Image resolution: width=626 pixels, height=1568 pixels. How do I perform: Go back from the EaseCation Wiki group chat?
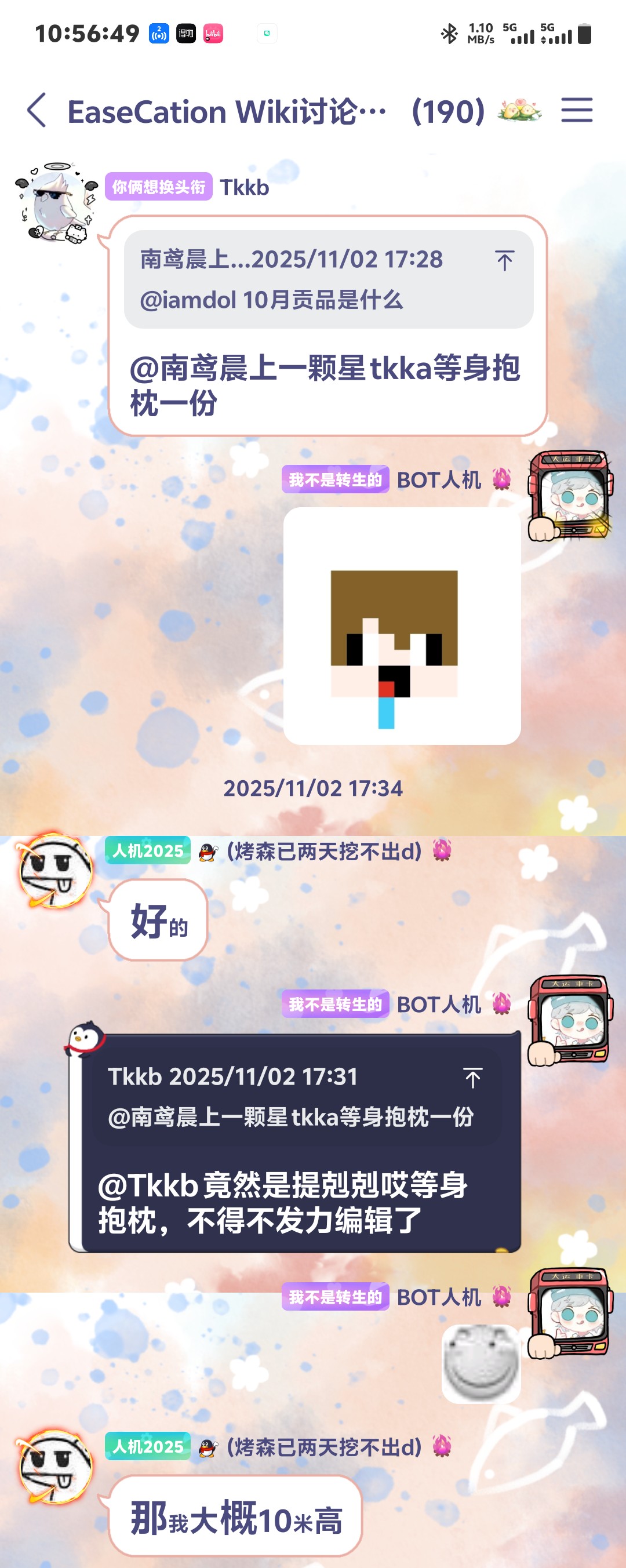pos(37,111)
